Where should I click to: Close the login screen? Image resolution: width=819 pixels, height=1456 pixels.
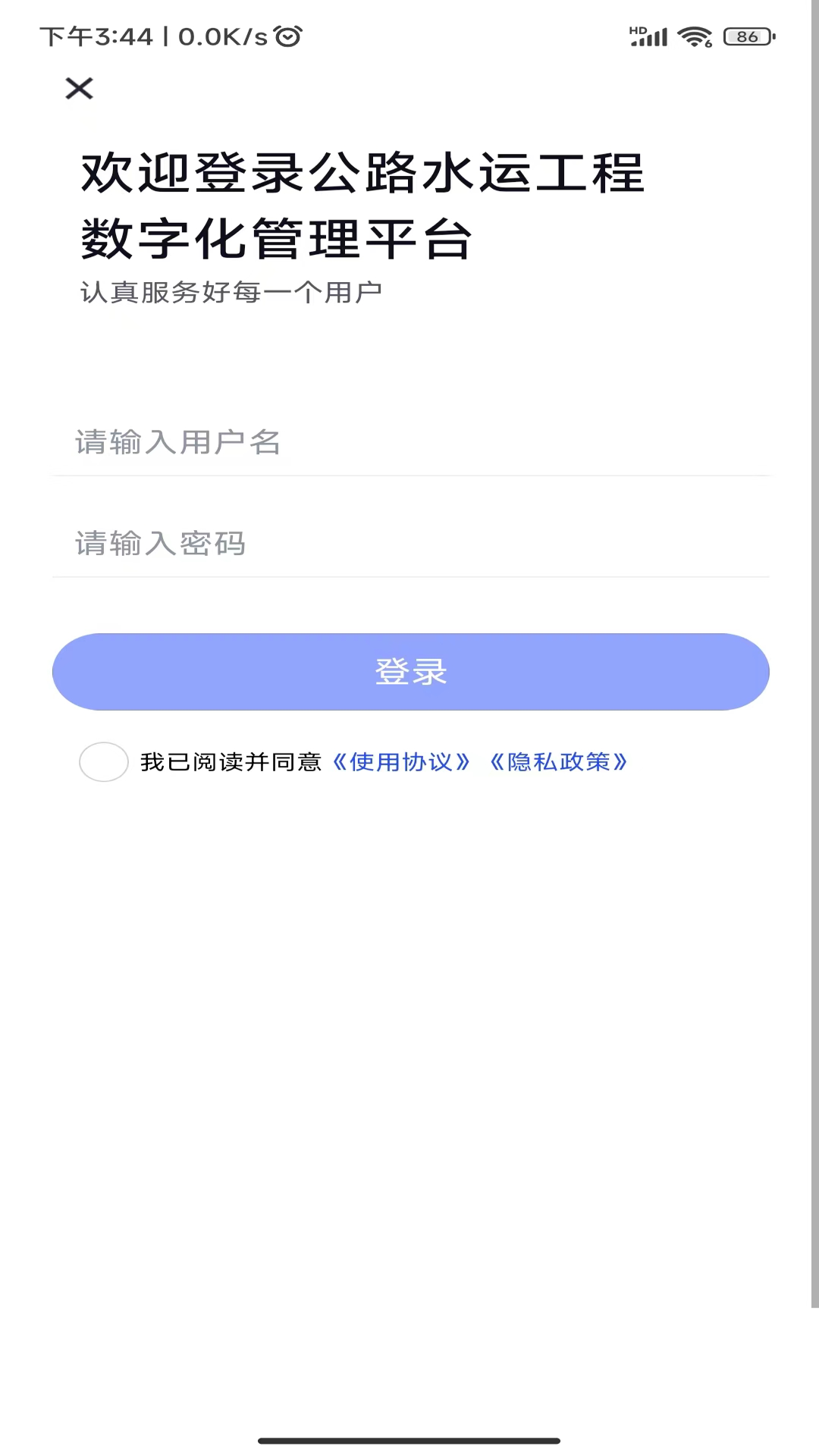tap(79, 89)
